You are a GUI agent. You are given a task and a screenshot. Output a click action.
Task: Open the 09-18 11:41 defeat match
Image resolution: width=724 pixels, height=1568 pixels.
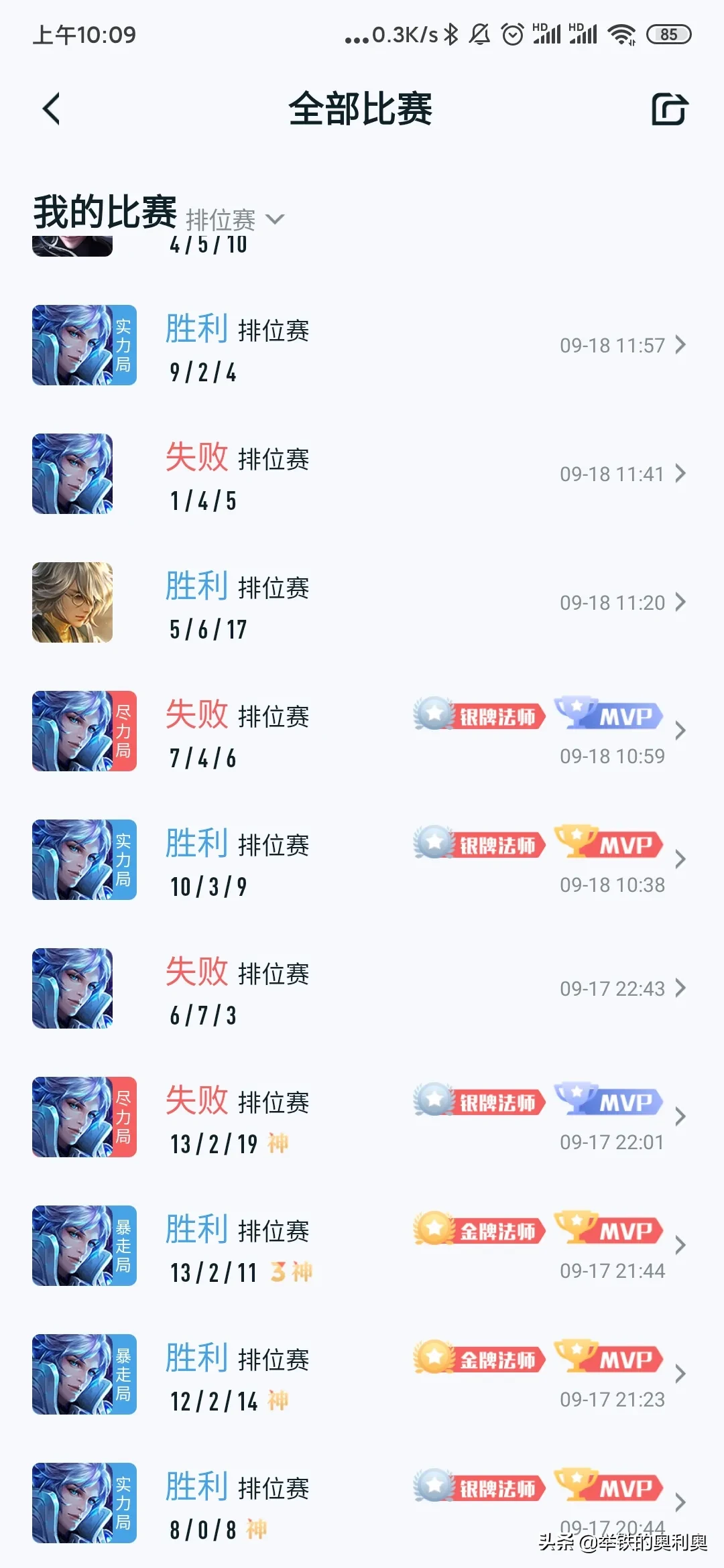(362, 474)
